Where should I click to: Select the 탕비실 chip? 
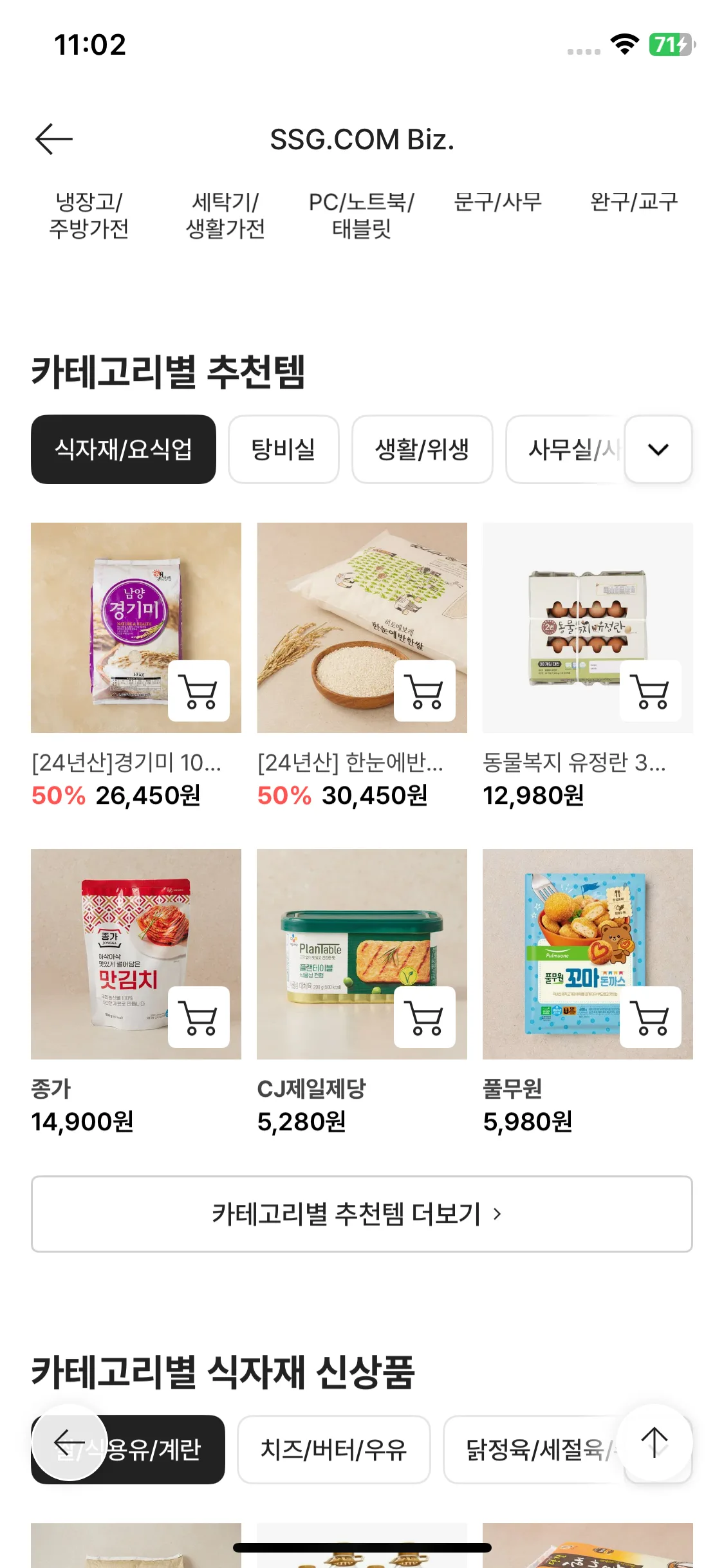click(x=283, y=449)
